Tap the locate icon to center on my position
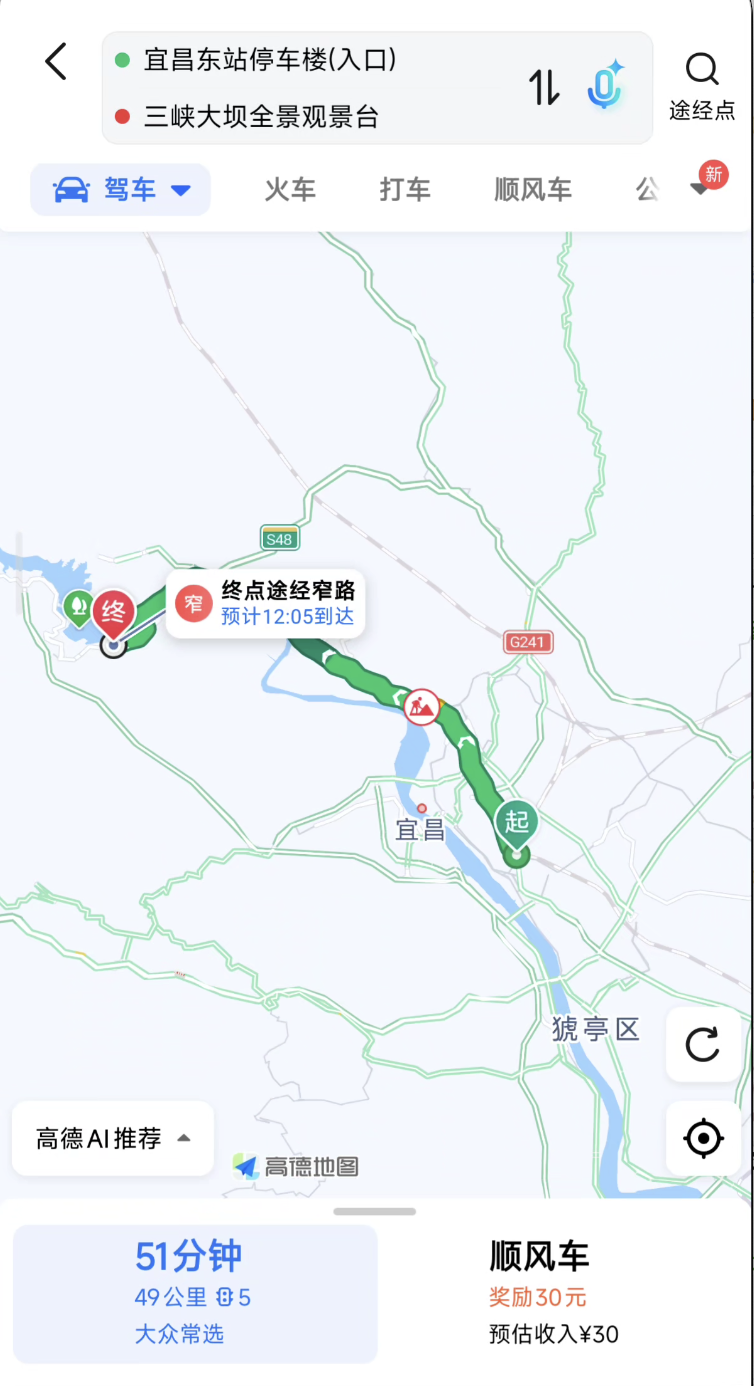This screenshot has height=1386, width=754. (x=703, y=1138)
